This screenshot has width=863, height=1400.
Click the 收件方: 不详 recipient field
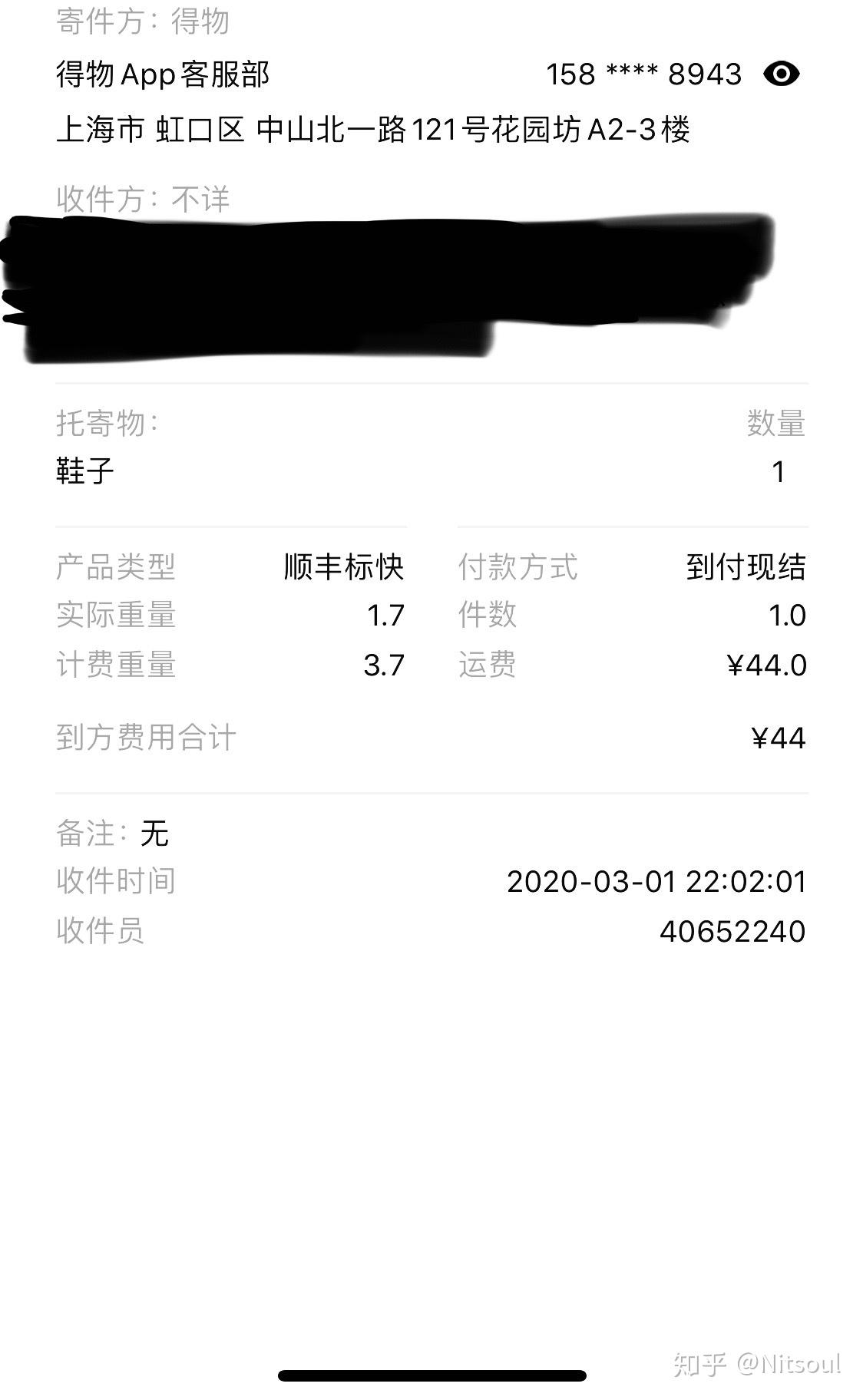click(142, 199)
